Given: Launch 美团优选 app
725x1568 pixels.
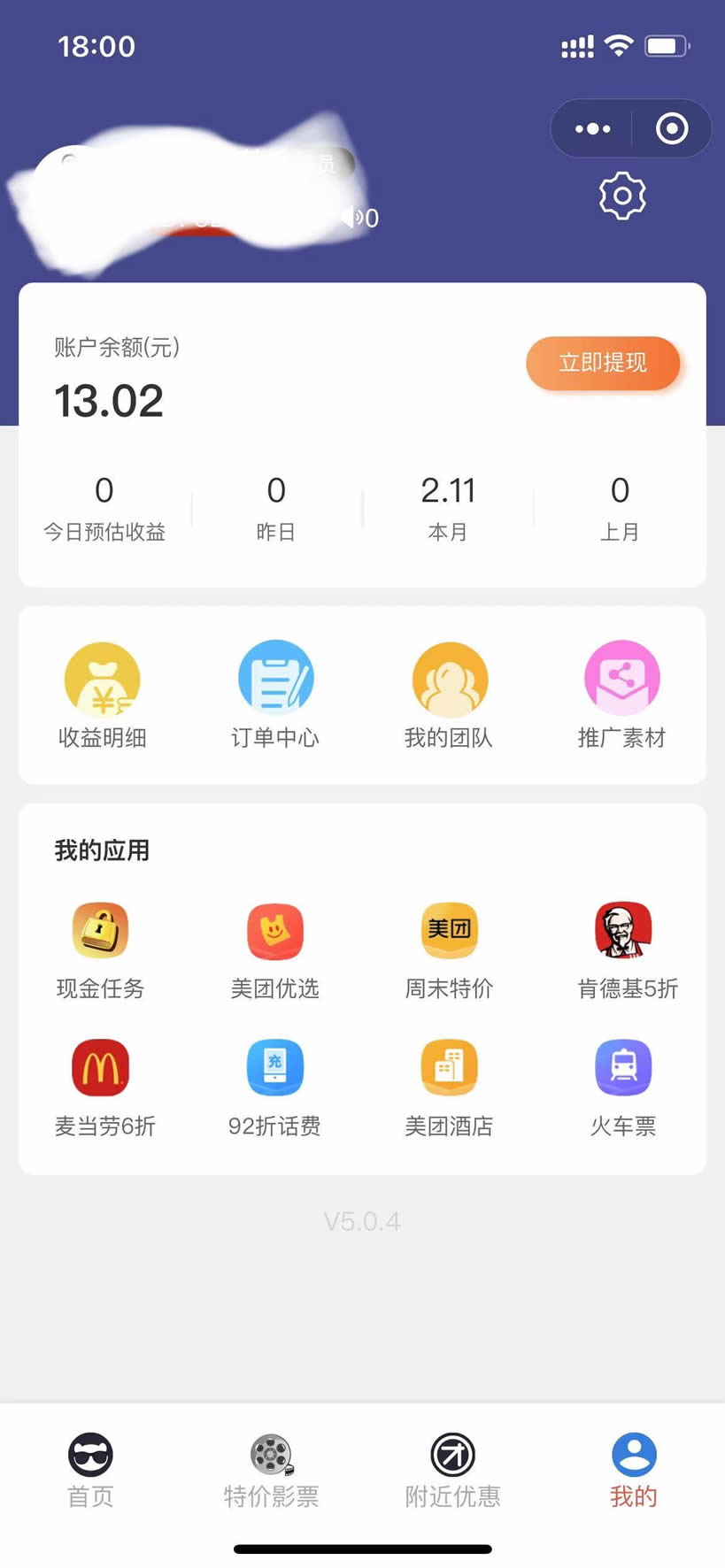Looking at the screenshot, I should point(275,951).
